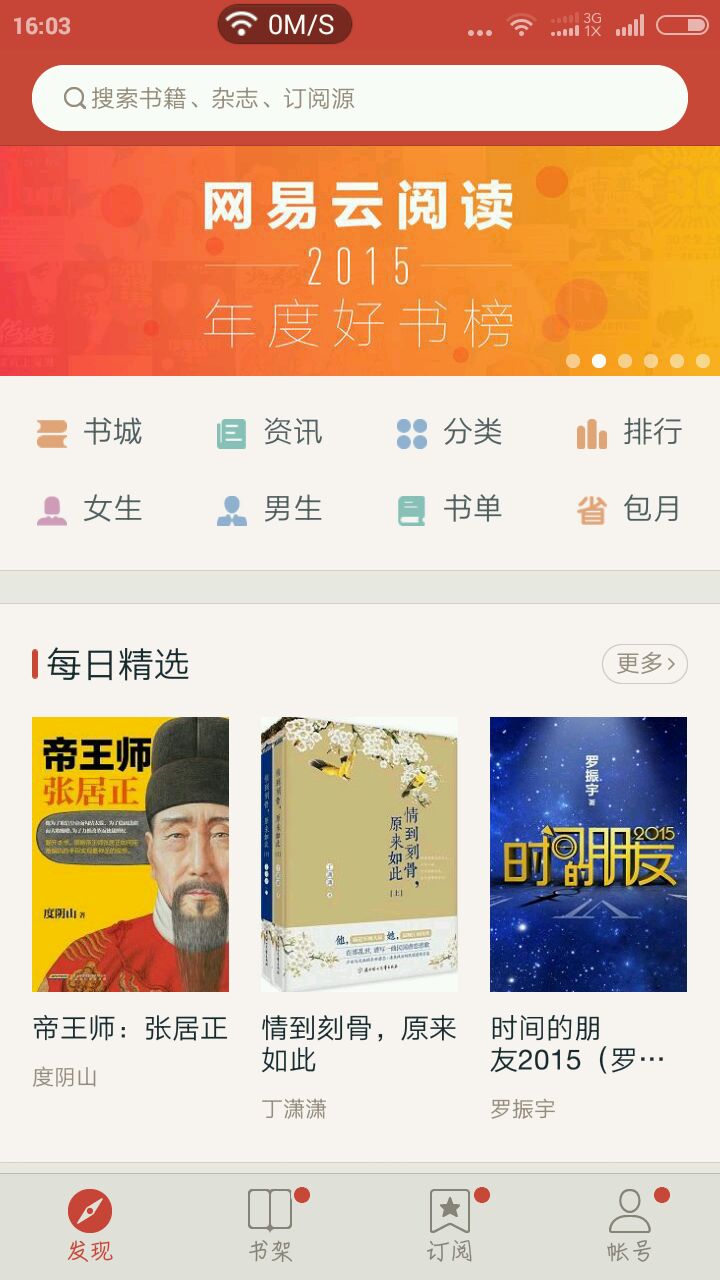The width and height of the screenshot is (720, 1280).
Task: Select the 发现 tab
Action: [90, 1225]
